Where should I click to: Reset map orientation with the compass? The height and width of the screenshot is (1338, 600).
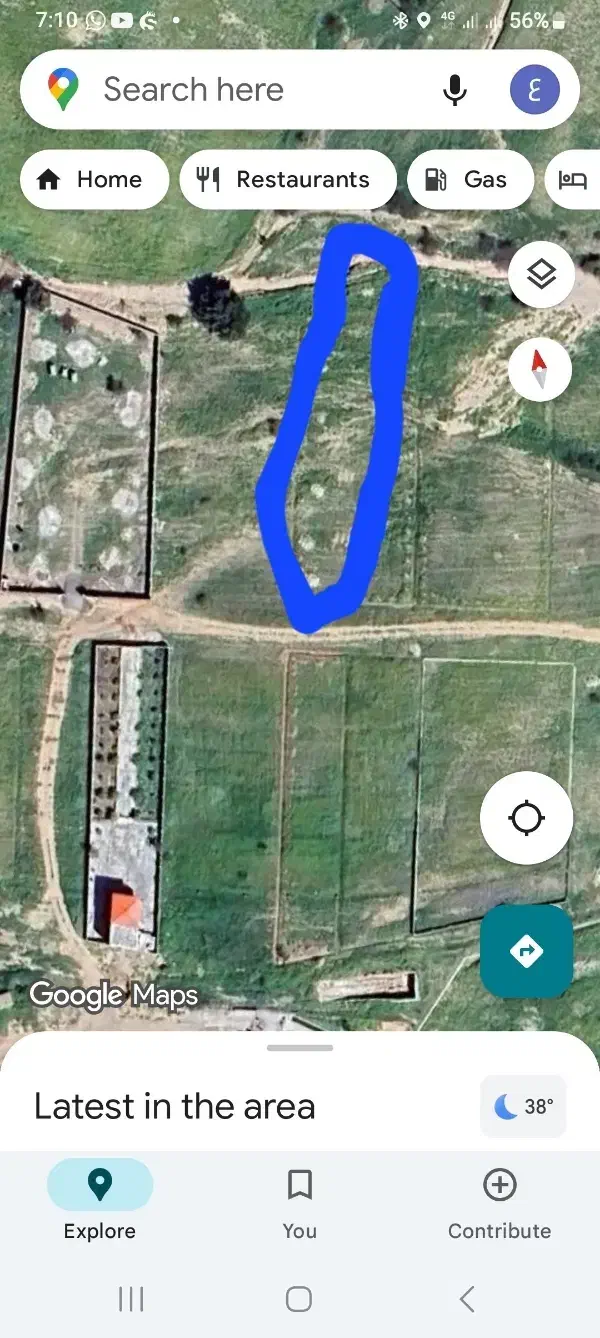click(x=540, y=369)
